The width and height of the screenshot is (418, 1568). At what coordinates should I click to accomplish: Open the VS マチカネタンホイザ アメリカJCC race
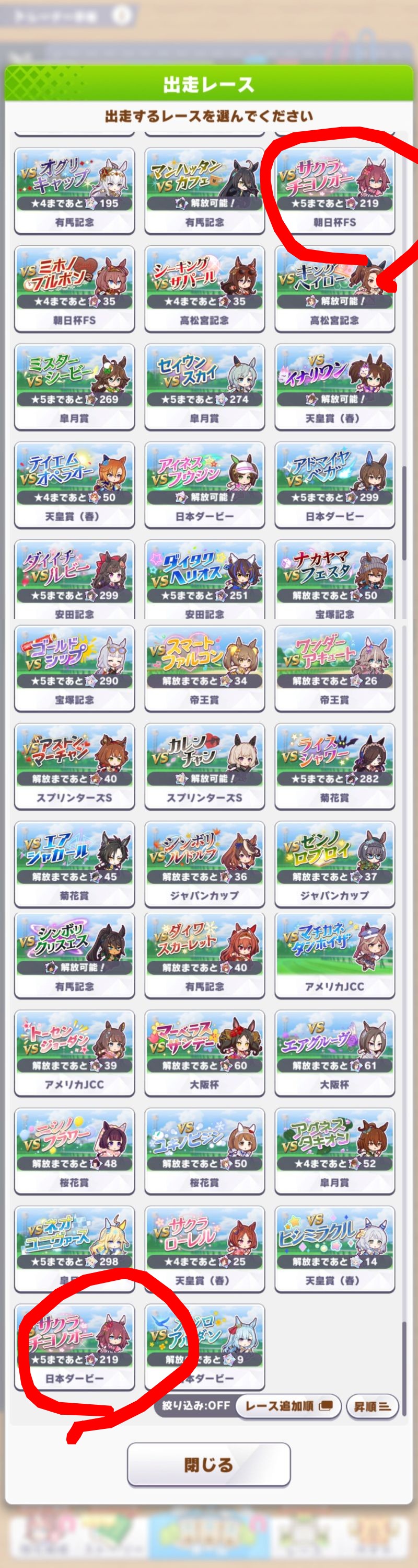pyautogui.click(x=334, y=955)
